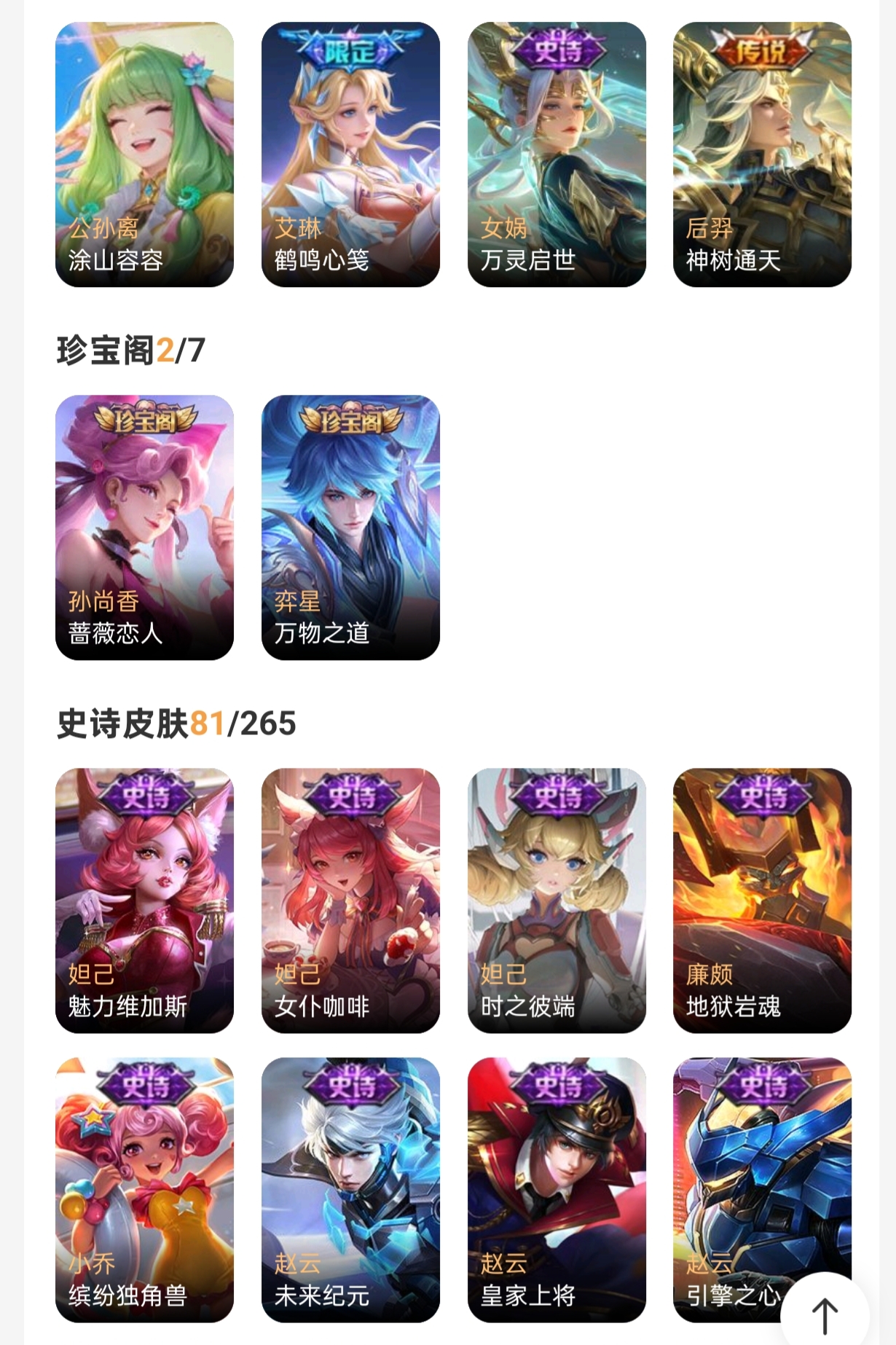
Task: View 赵云 皇家上将 skin card
Action: point(557,1189)
